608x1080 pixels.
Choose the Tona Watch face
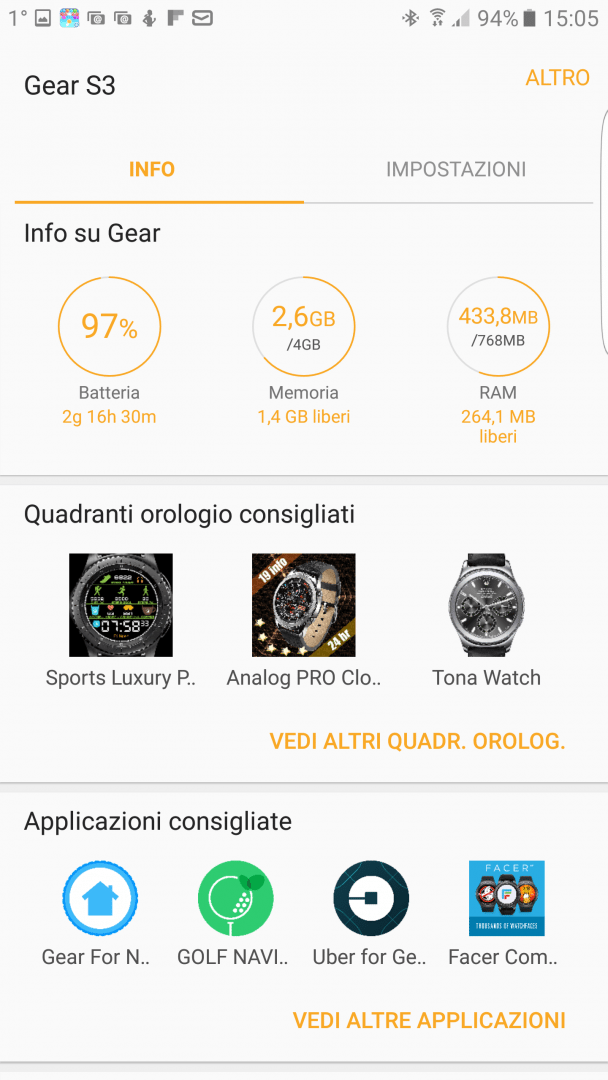tap(486, 605)
